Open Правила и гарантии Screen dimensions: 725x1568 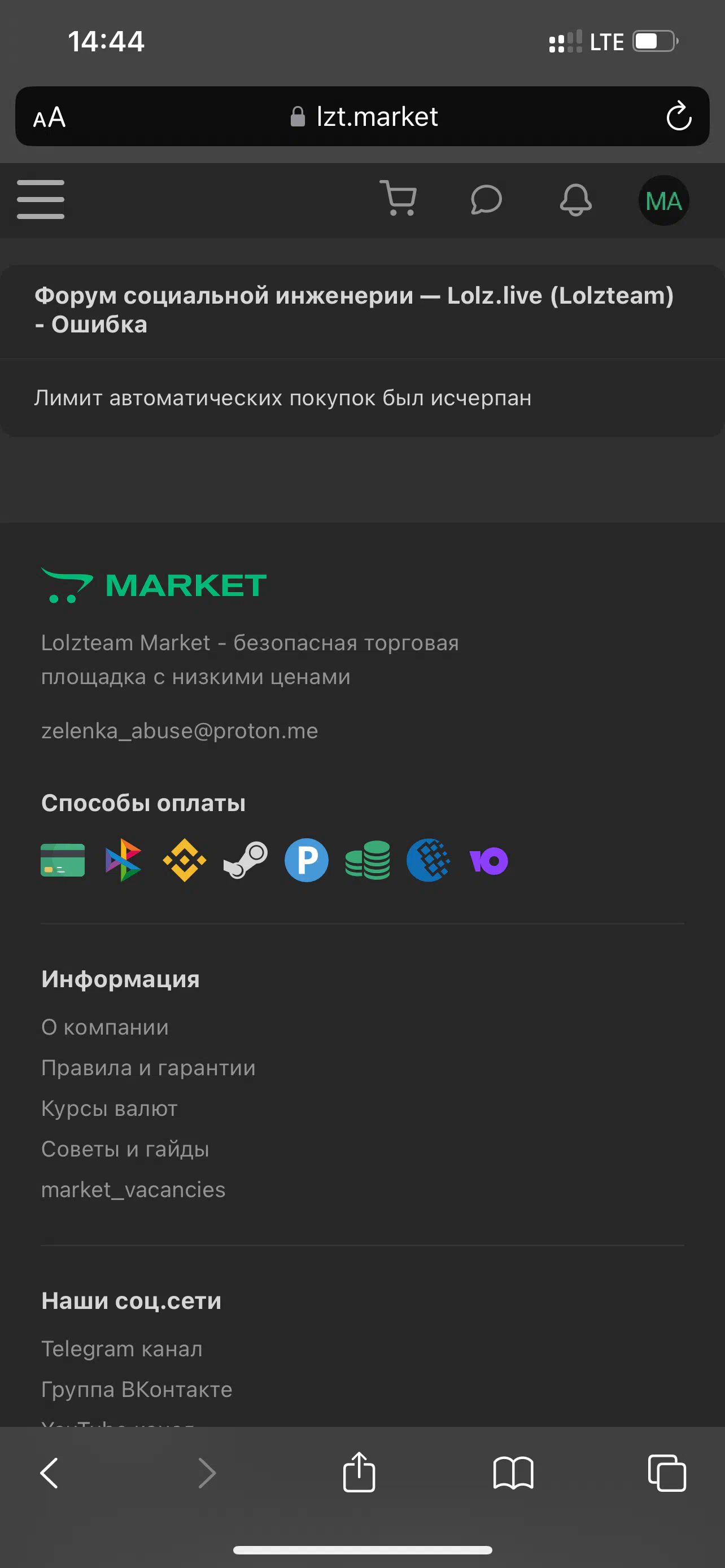pyautogui.click(x=148, y=1068)
